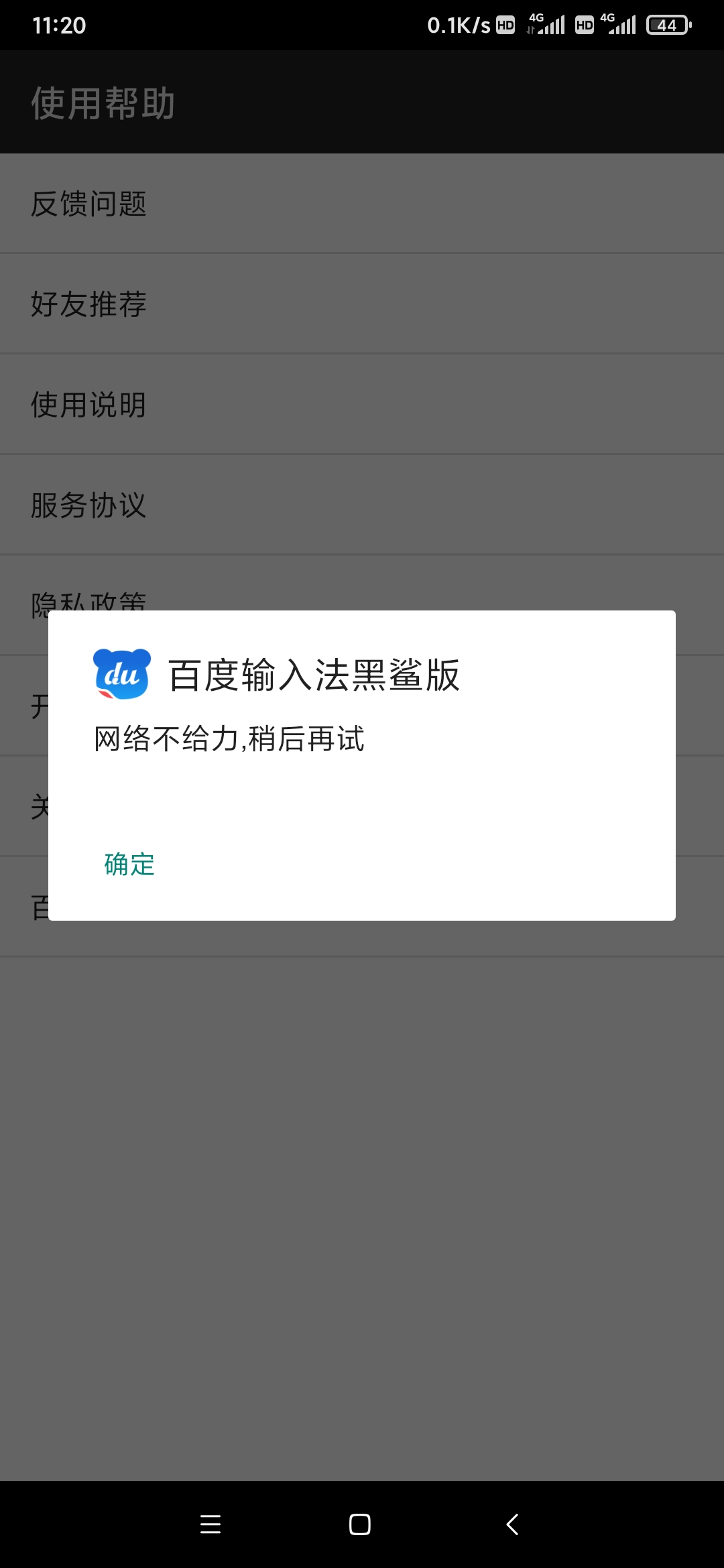
Task: Open 服务协议 row
Action: click(362, 505)
